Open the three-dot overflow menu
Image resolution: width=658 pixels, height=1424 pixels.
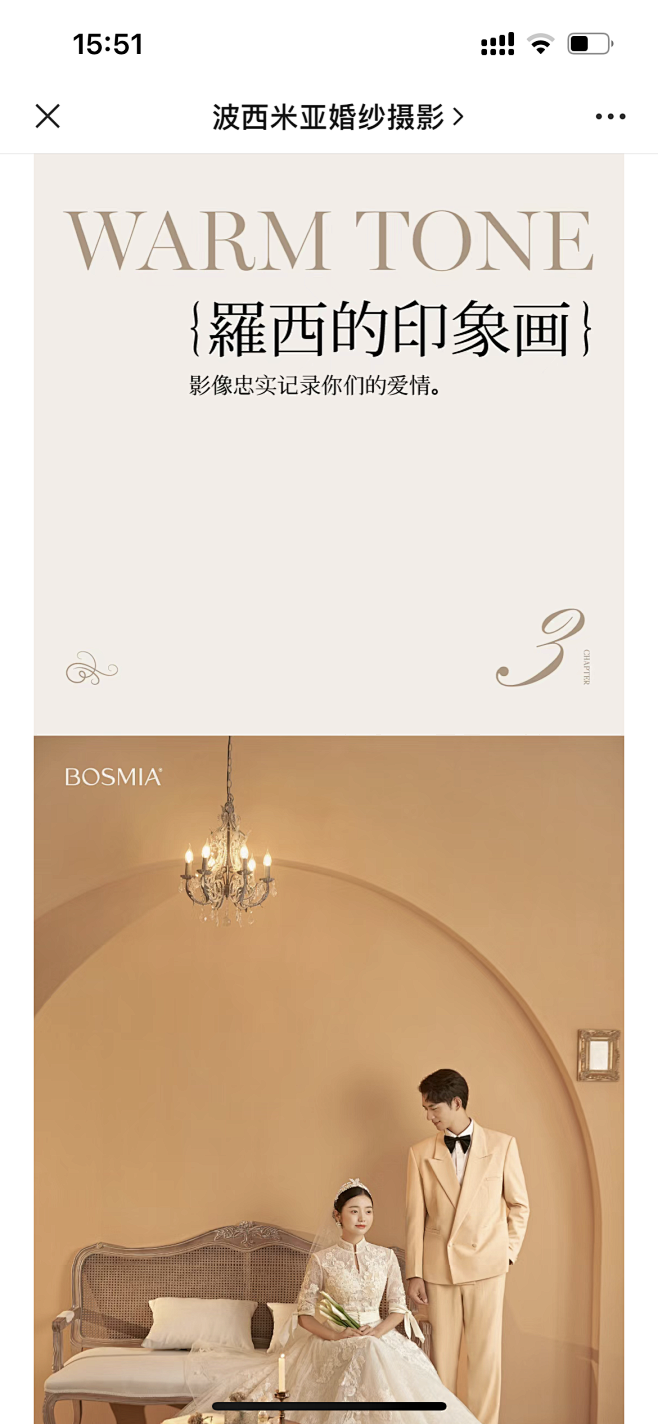click(x=610, y=117)
